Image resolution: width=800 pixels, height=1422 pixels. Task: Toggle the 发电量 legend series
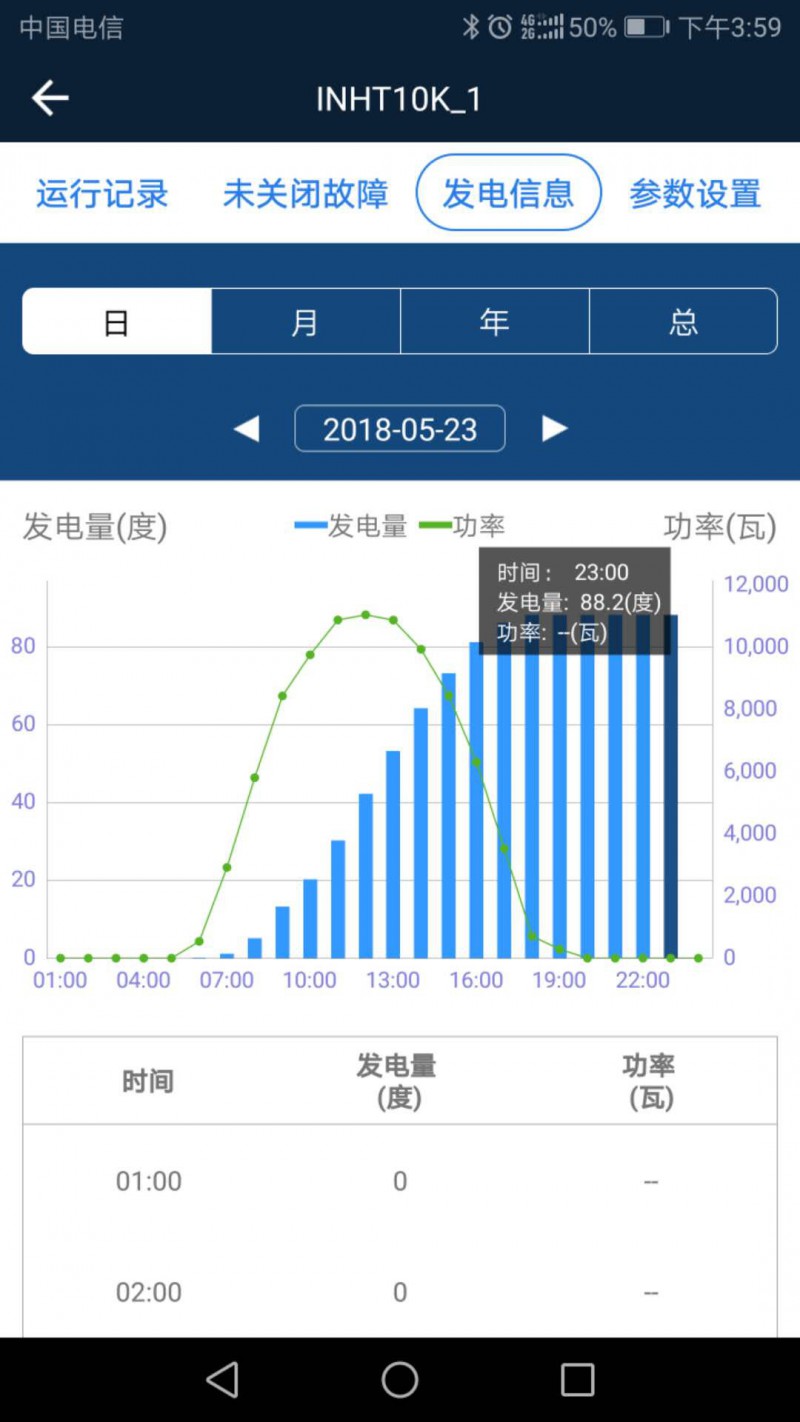click(352, 526)
